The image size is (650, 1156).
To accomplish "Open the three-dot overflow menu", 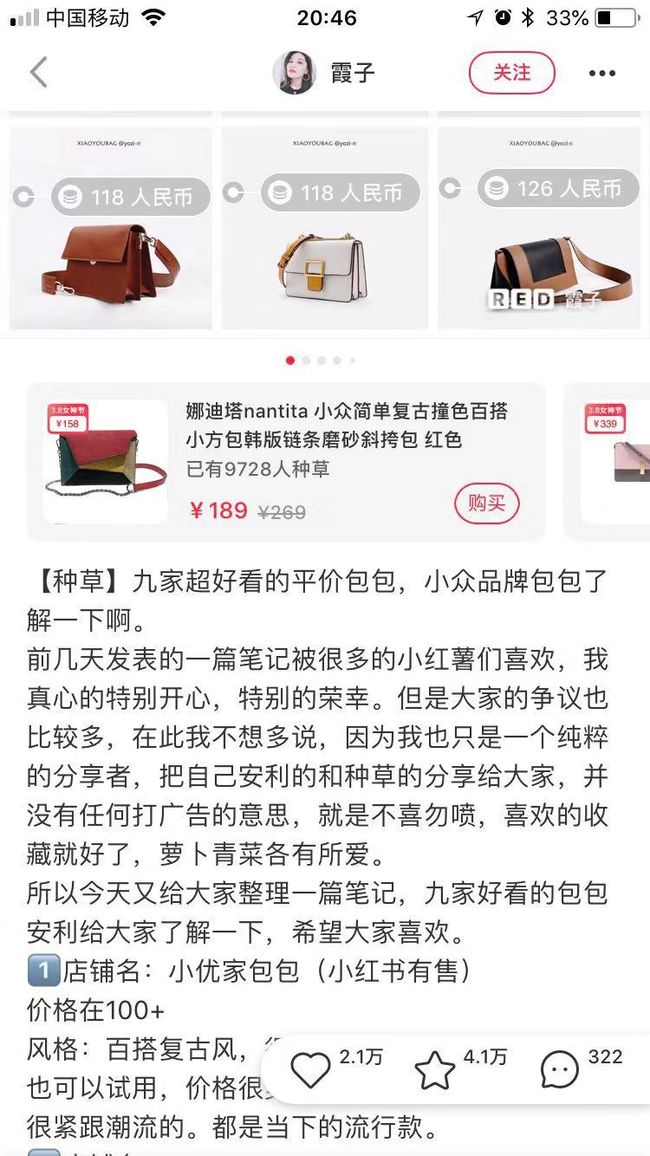I will coord(601,73).
